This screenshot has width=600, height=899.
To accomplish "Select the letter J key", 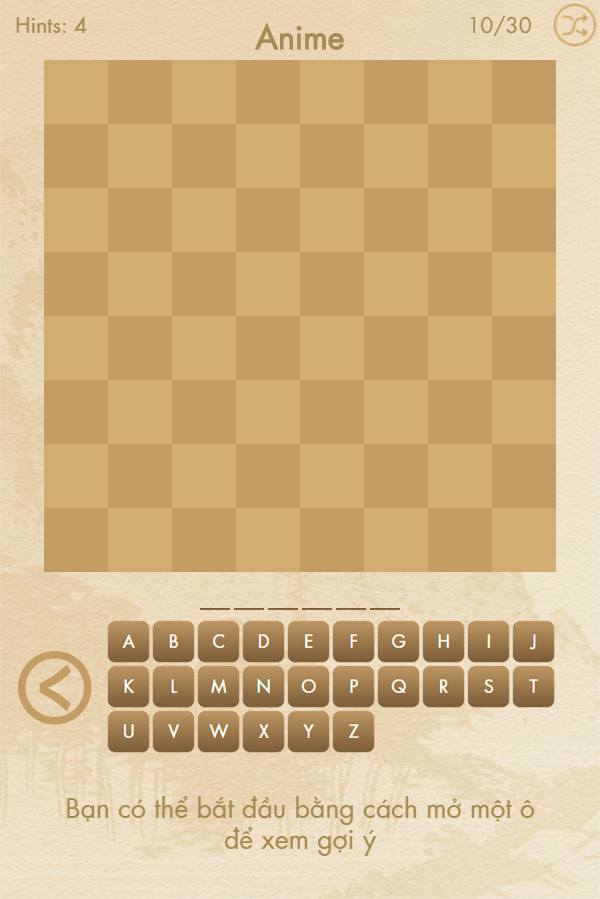I will (x=534, y=642).
